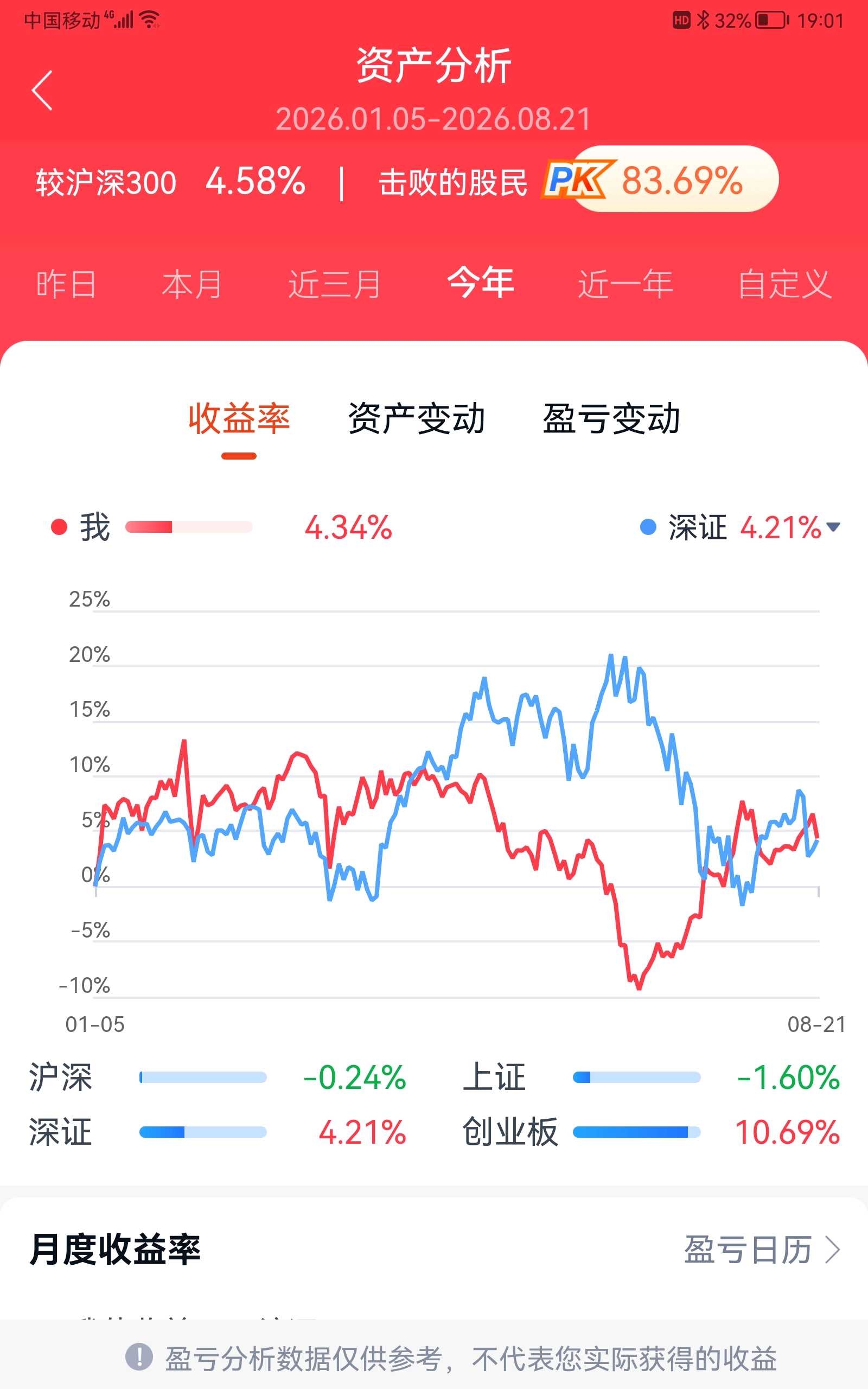
Task: View the 盈亏变动 chart tab
Action: pos(611,419)
